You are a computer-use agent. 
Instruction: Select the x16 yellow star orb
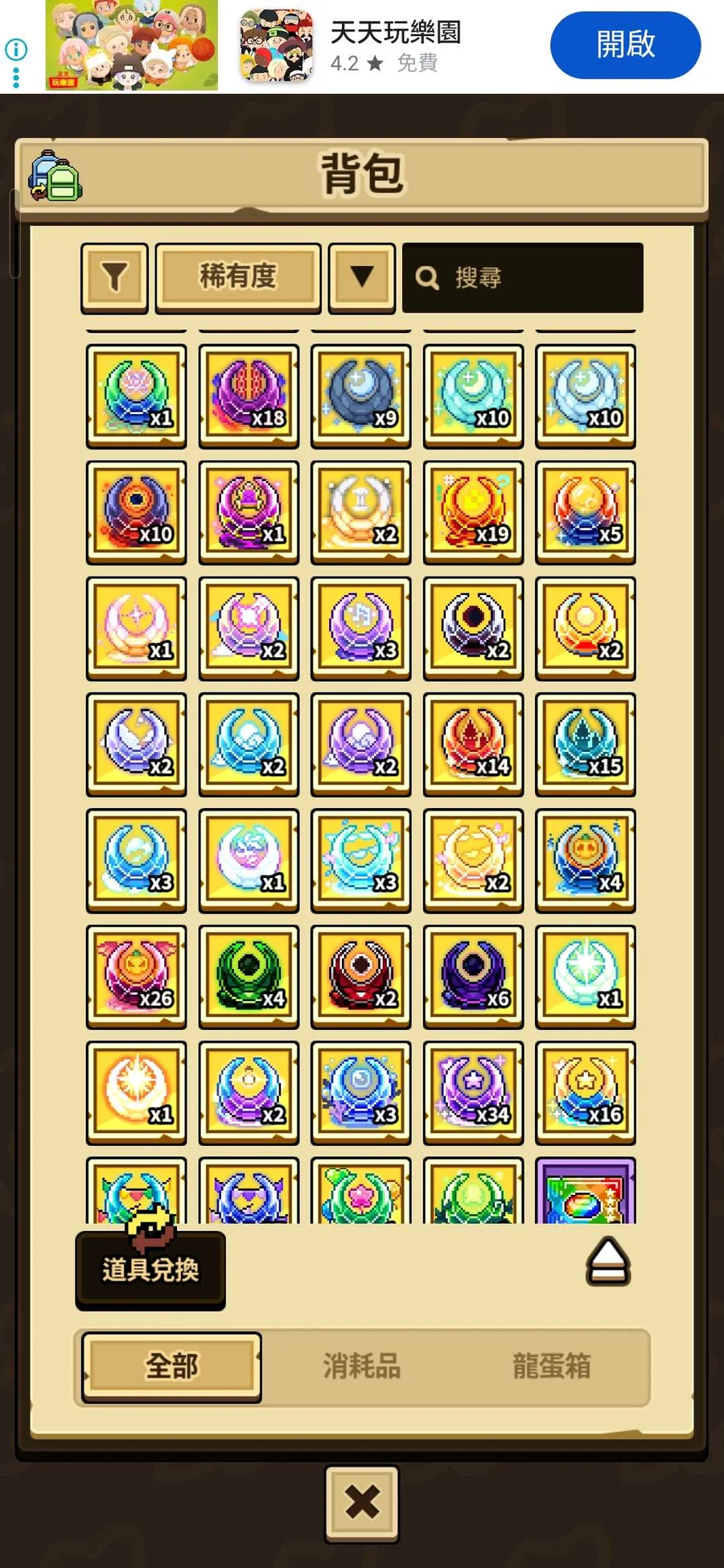[586, 1092]
